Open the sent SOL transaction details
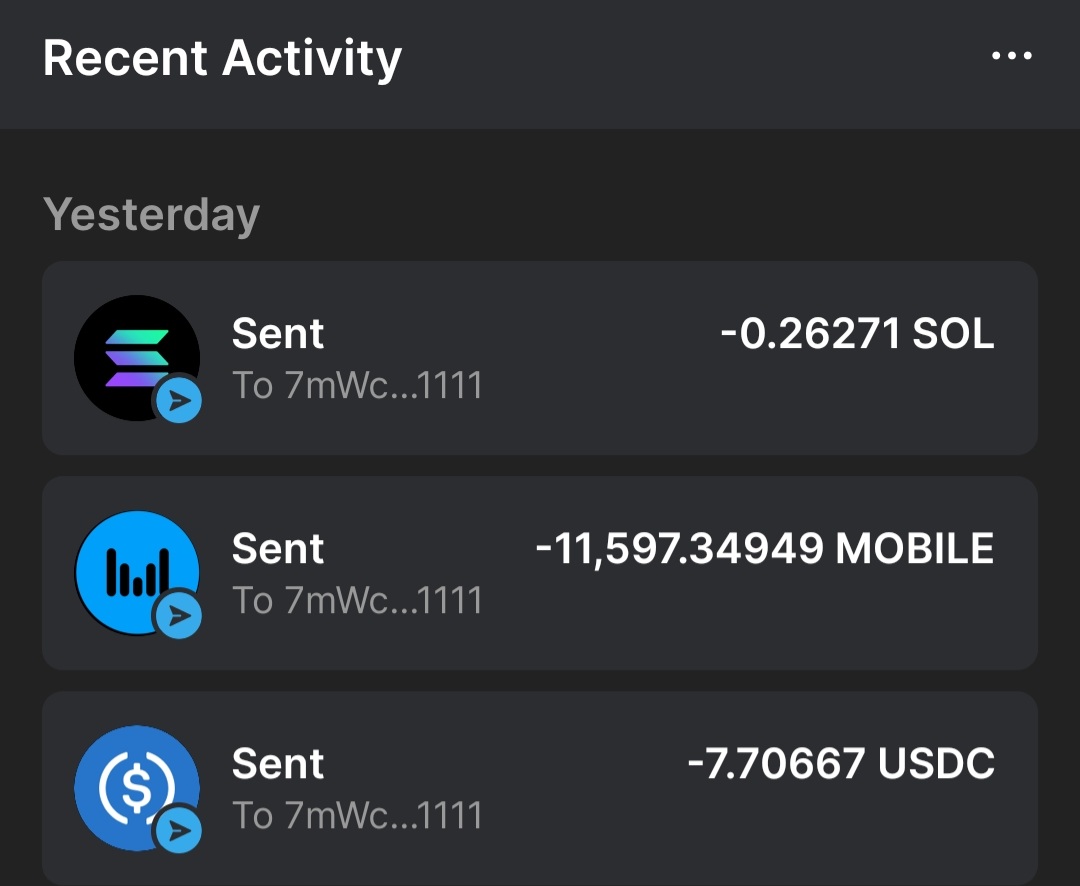Screen dimensions: 1080x886 pos(540,358)
